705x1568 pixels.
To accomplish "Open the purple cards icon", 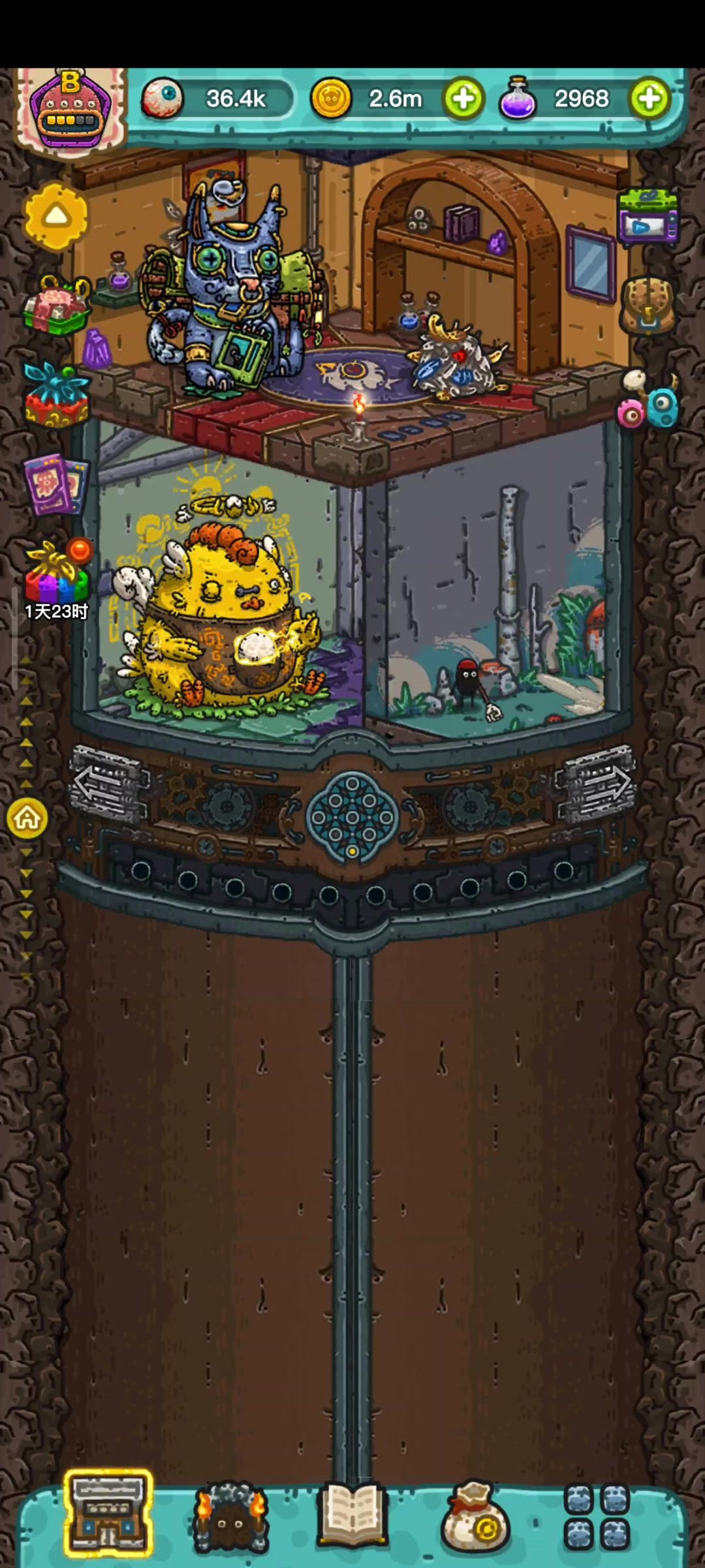I will tap(56, 484).
